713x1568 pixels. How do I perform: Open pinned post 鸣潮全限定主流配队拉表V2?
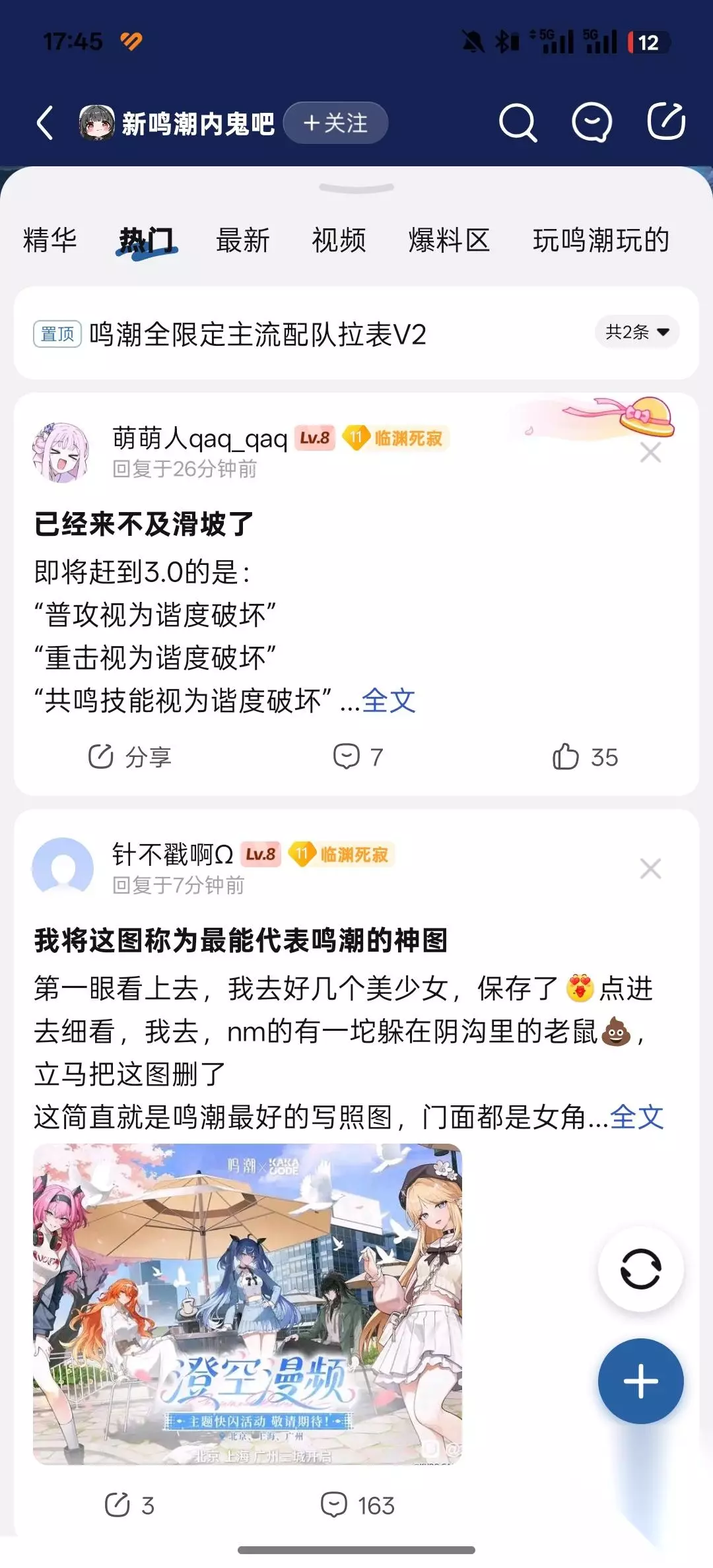click(x=257, y=334)
